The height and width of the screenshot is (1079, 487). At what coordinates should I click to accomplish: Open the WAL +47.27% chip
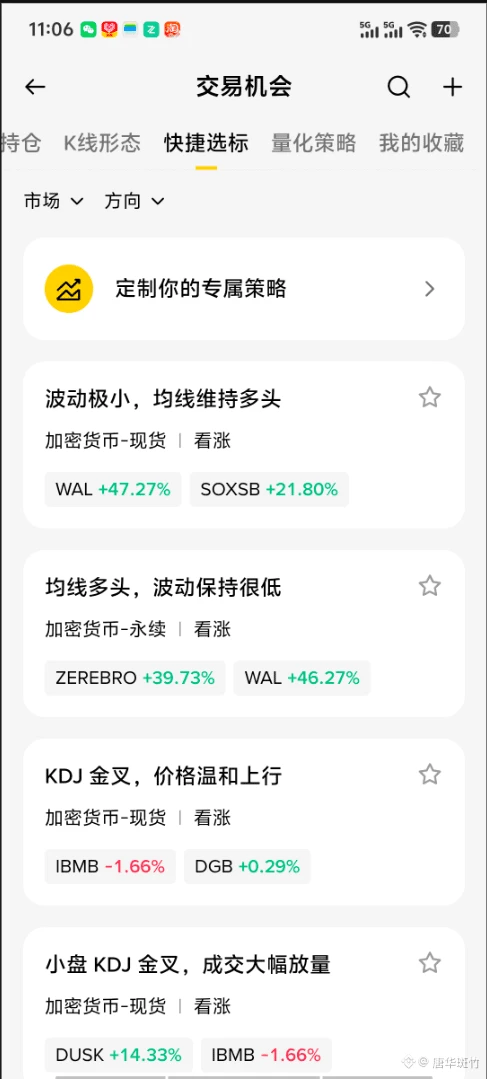(113, 489)
